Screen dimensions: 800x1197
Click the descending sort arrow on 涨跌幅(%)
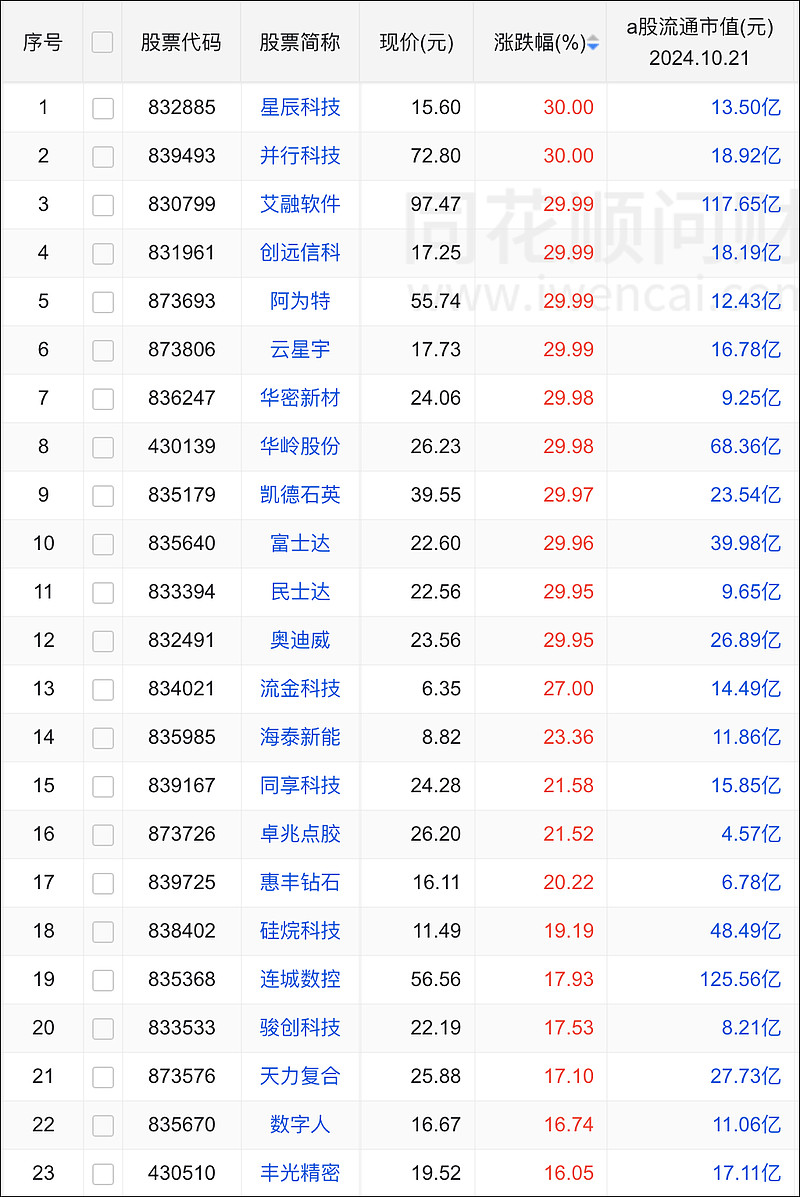point(593,46)
